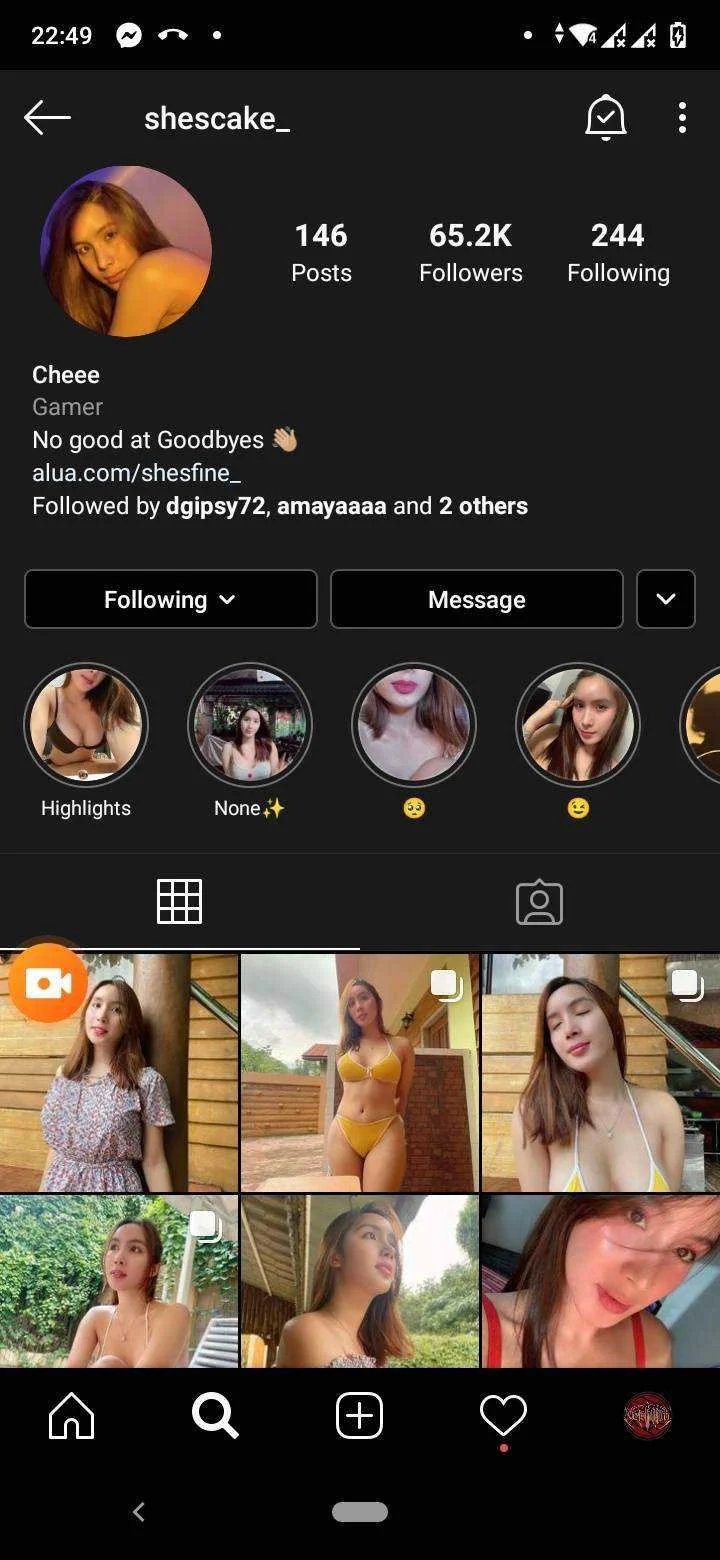Open the three-dot overflow menu
This screenshot has height=1560, width=720.
[x=682, y=118]
